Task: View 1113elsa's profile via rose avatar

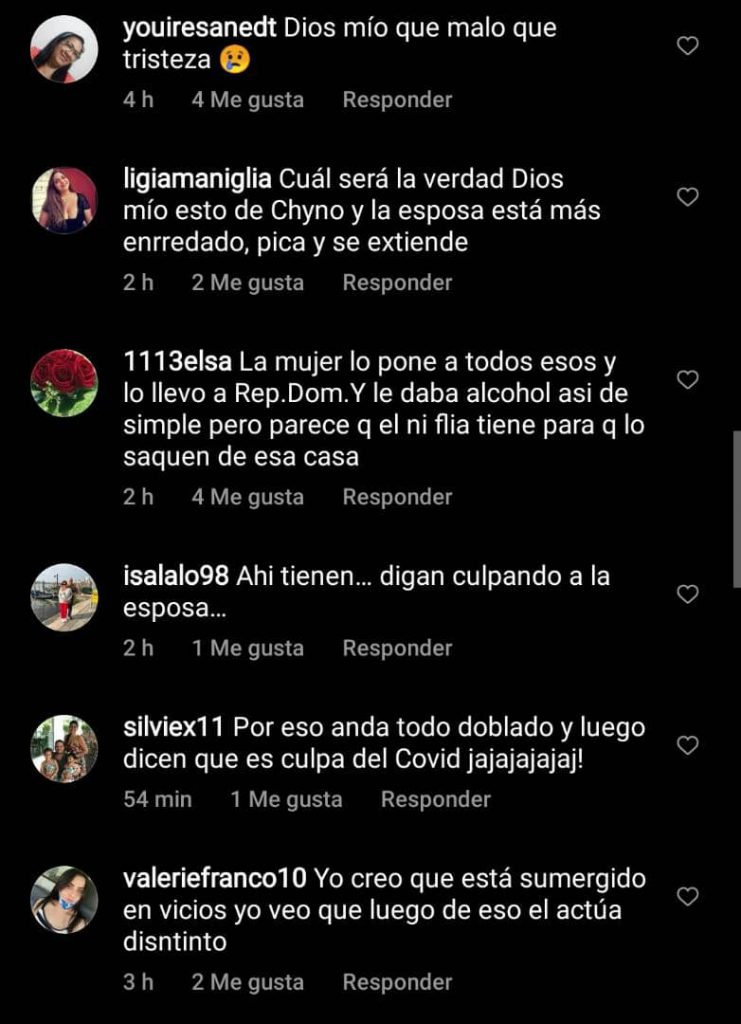Action: (x=64, y=383)
